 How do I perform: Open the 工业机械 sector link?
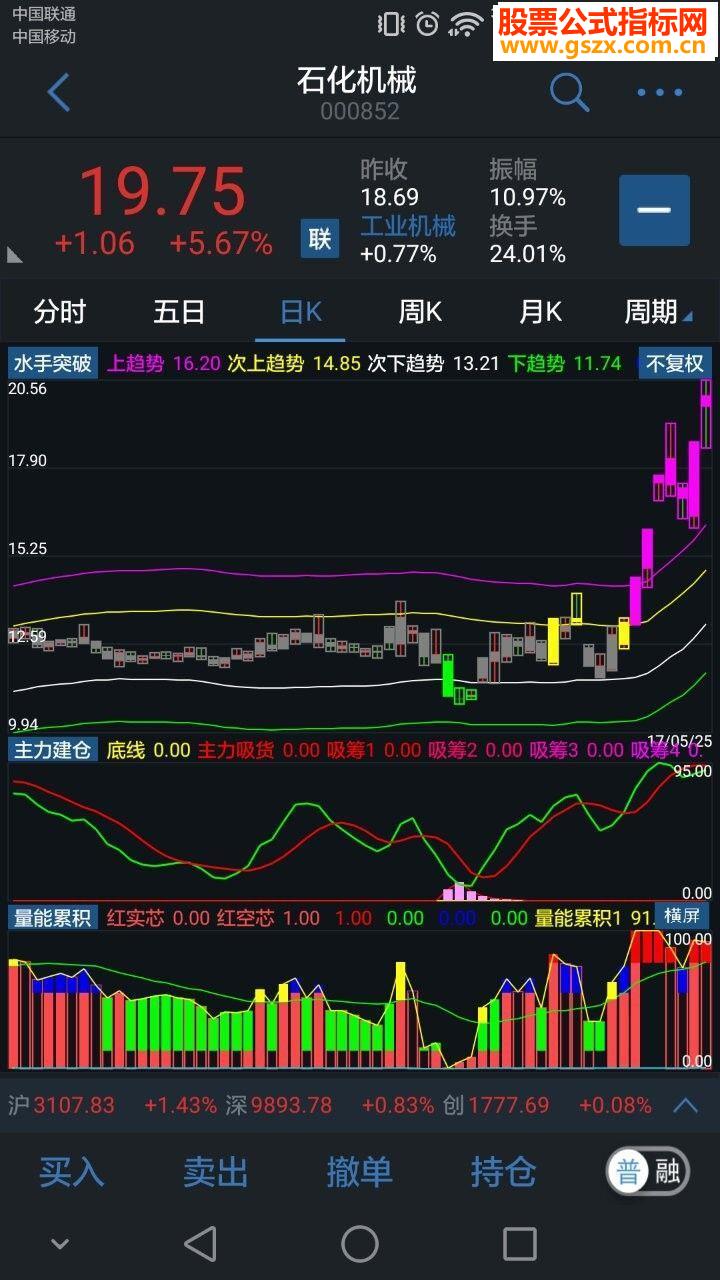pyautogui.click(x=407, y=226)
